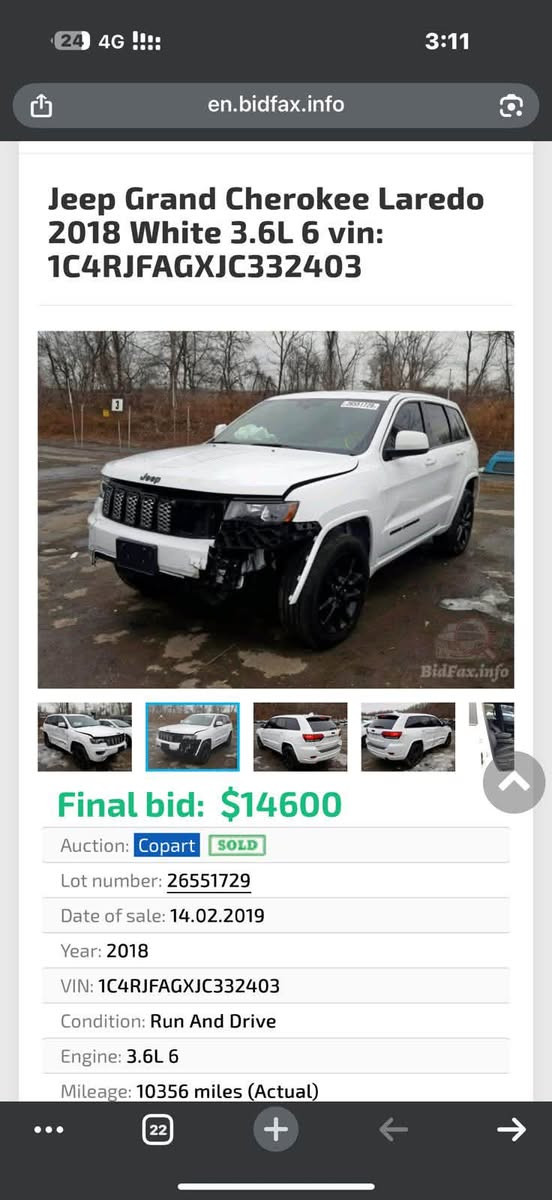The height and width of the screenshot is (1200, 552).
Task: View the third thumbnail showing rear view
Action: [300, 737]
